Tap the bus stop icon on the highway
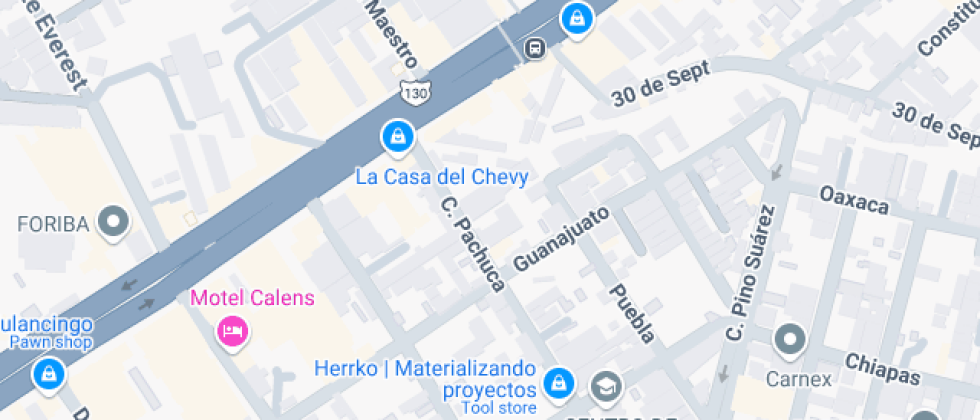Image resolution: width=980 pixels, height=420 pixels. coord(536,47)
